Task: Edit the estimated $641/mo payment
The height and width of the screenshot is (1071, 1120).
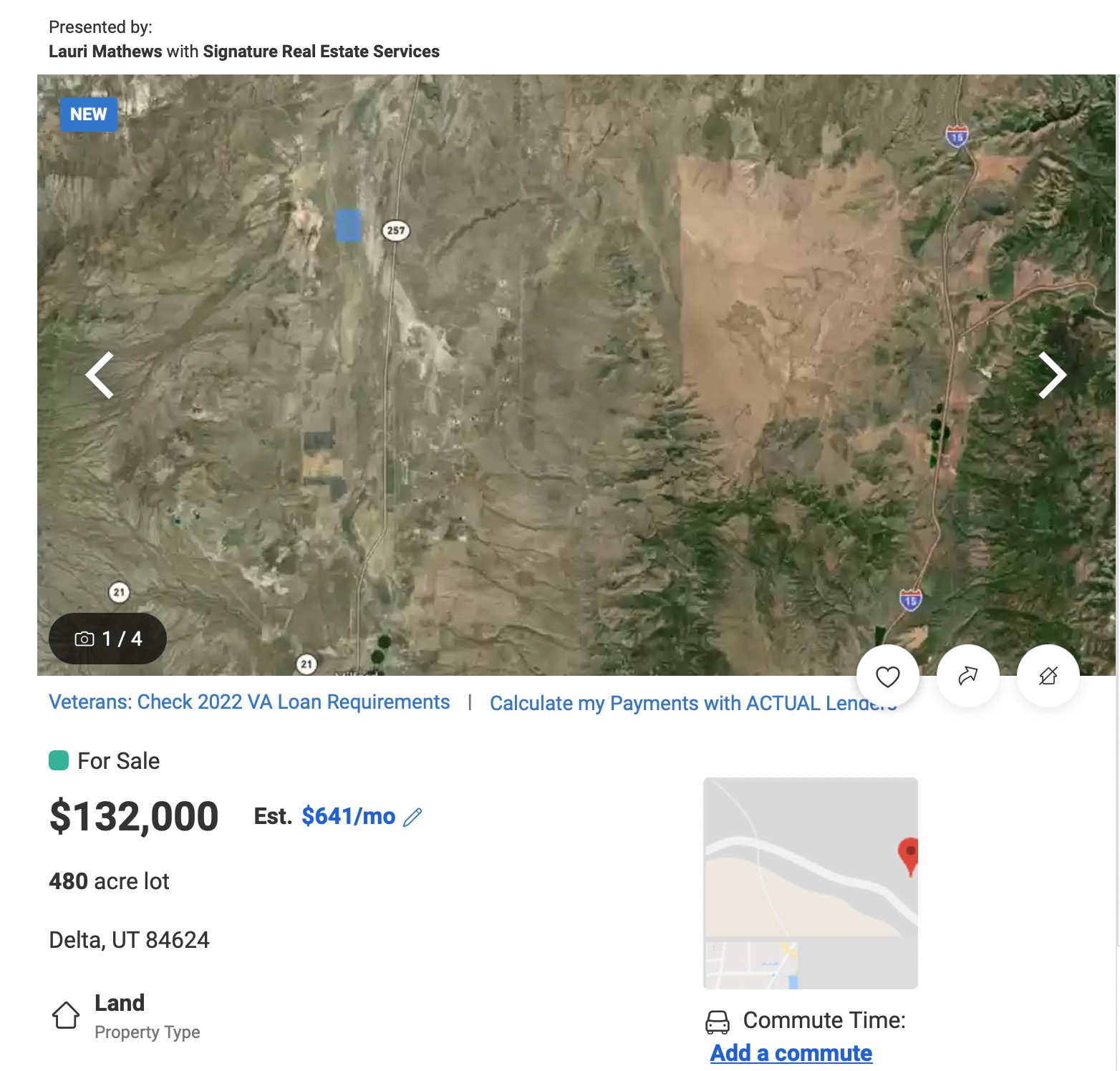Action: (x=413, y=817)
